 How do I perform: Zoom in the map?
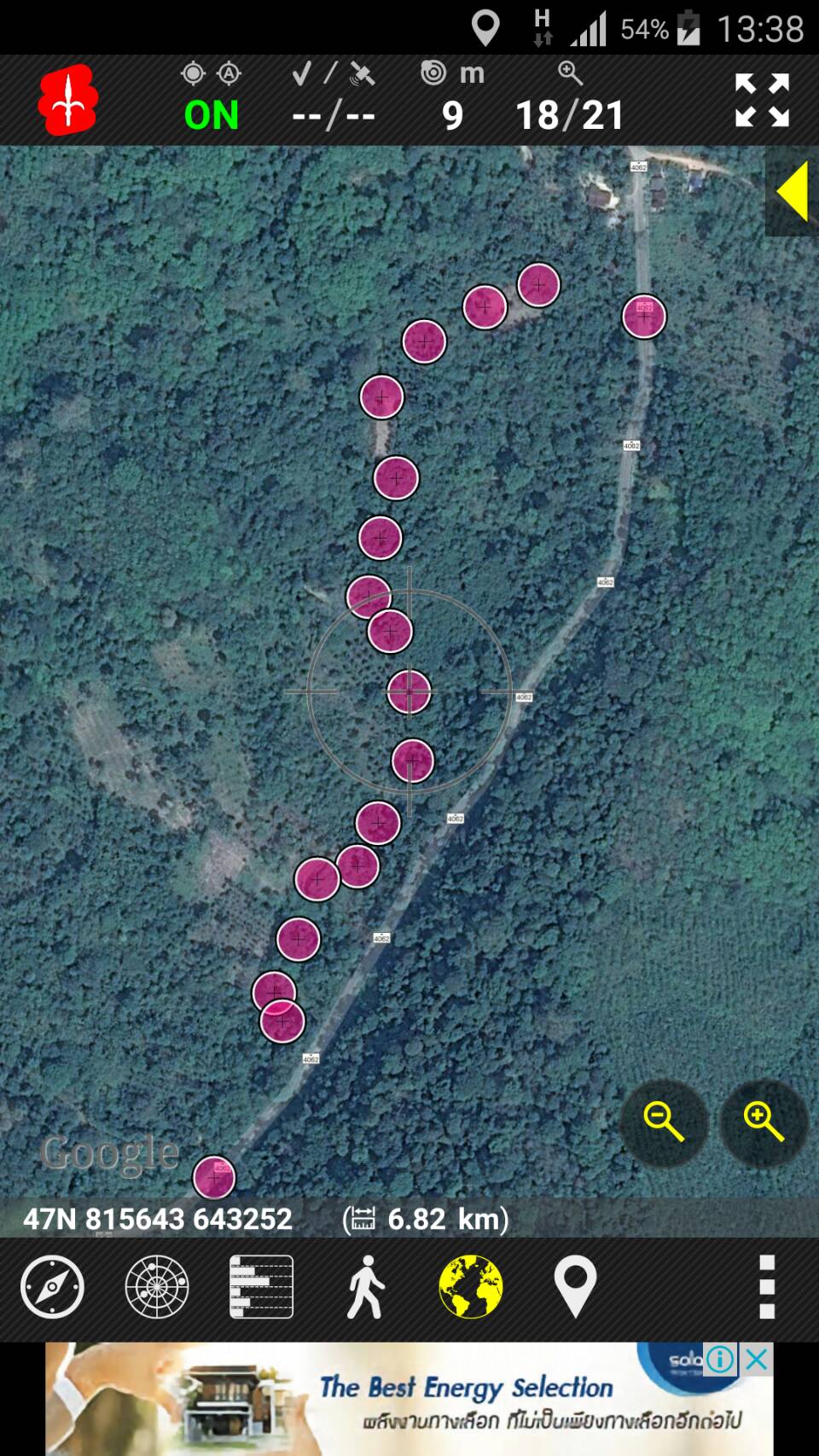(764, 1121)
